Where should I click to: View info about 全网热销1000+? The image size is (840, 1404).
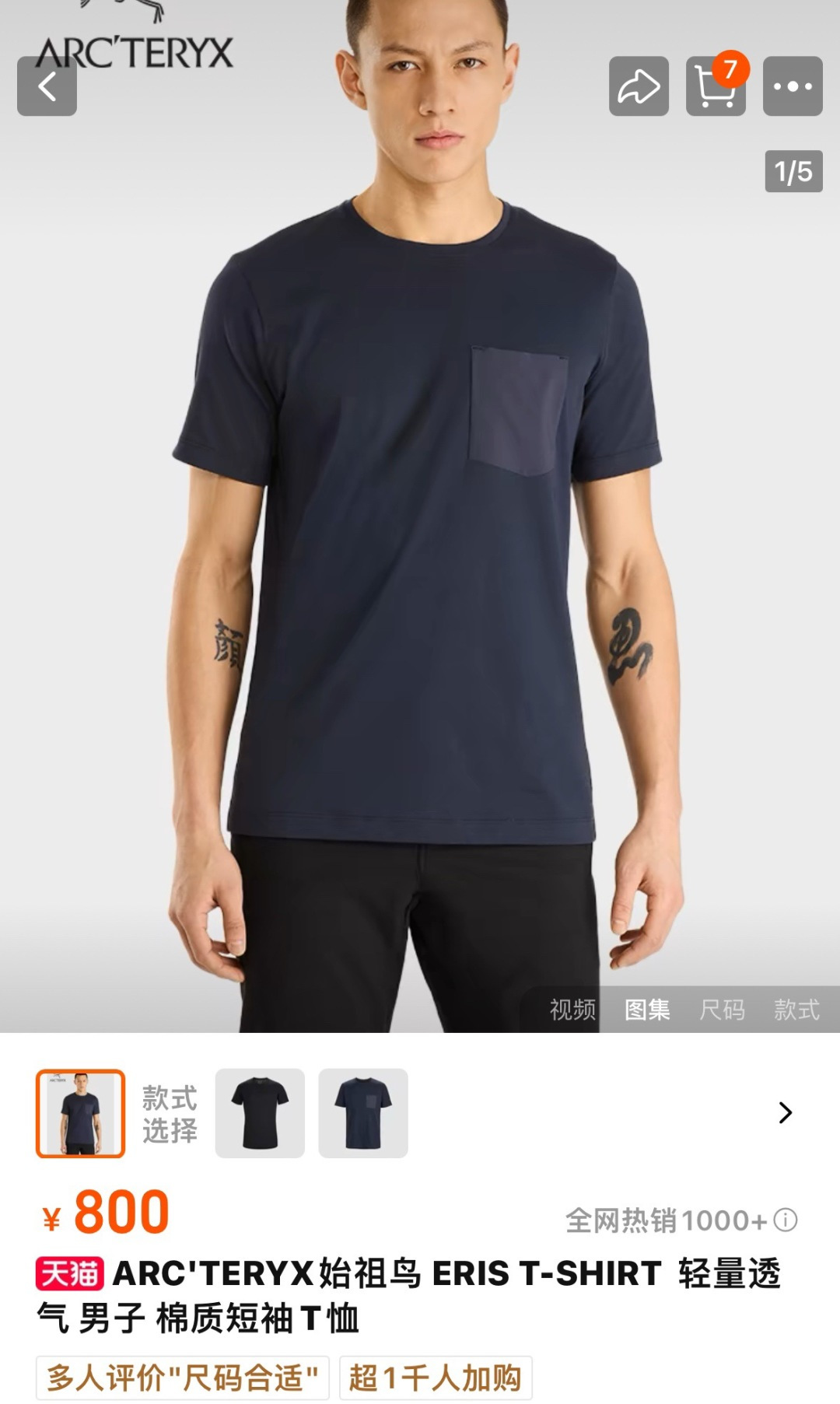(x=786, y=1220)
